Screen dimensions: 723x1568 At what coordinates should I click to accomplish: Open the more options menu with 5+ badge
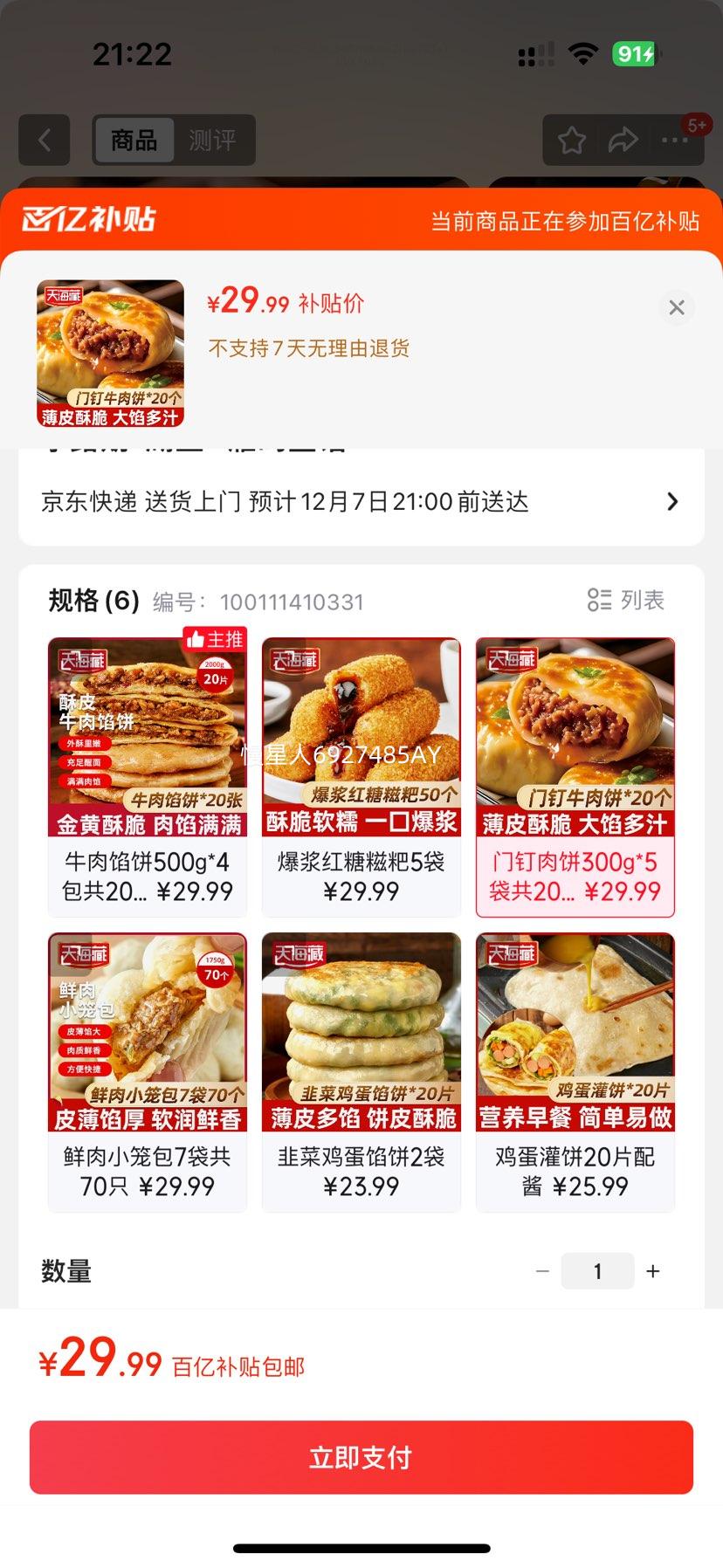tap(677, 140)
